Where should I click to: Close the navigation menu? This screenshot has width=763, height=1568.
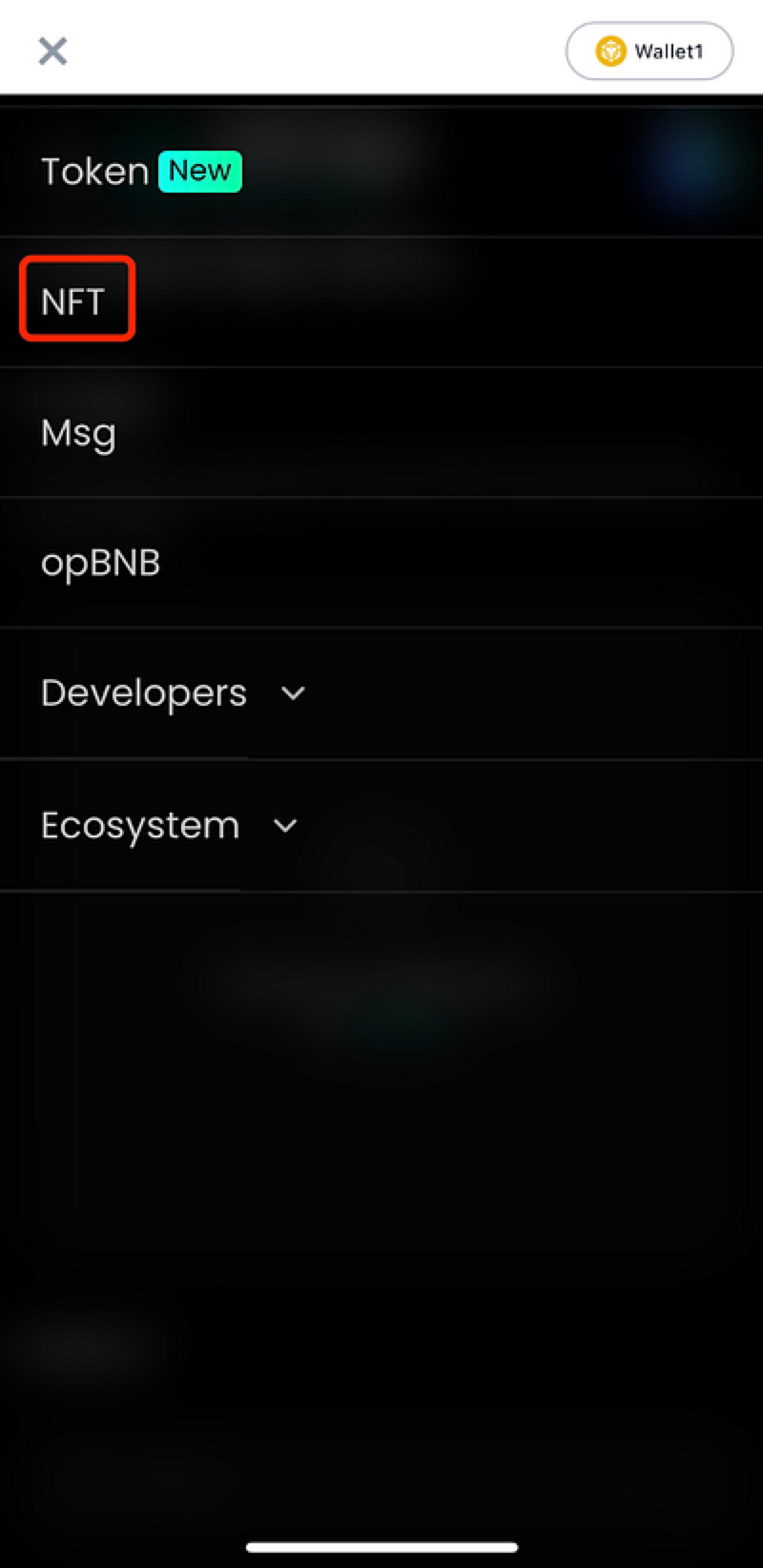coord(52,52)
